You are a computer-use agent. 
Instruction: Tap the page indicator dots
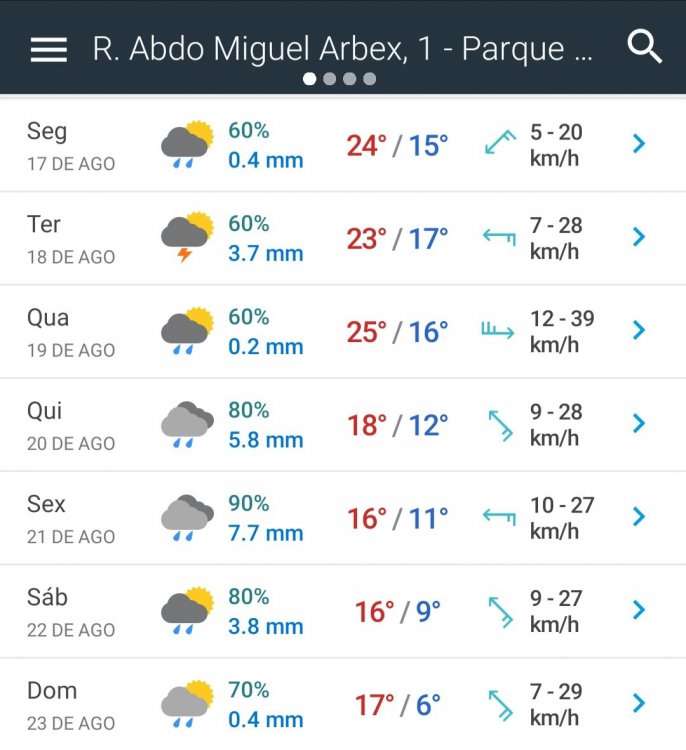coord(340,78)
